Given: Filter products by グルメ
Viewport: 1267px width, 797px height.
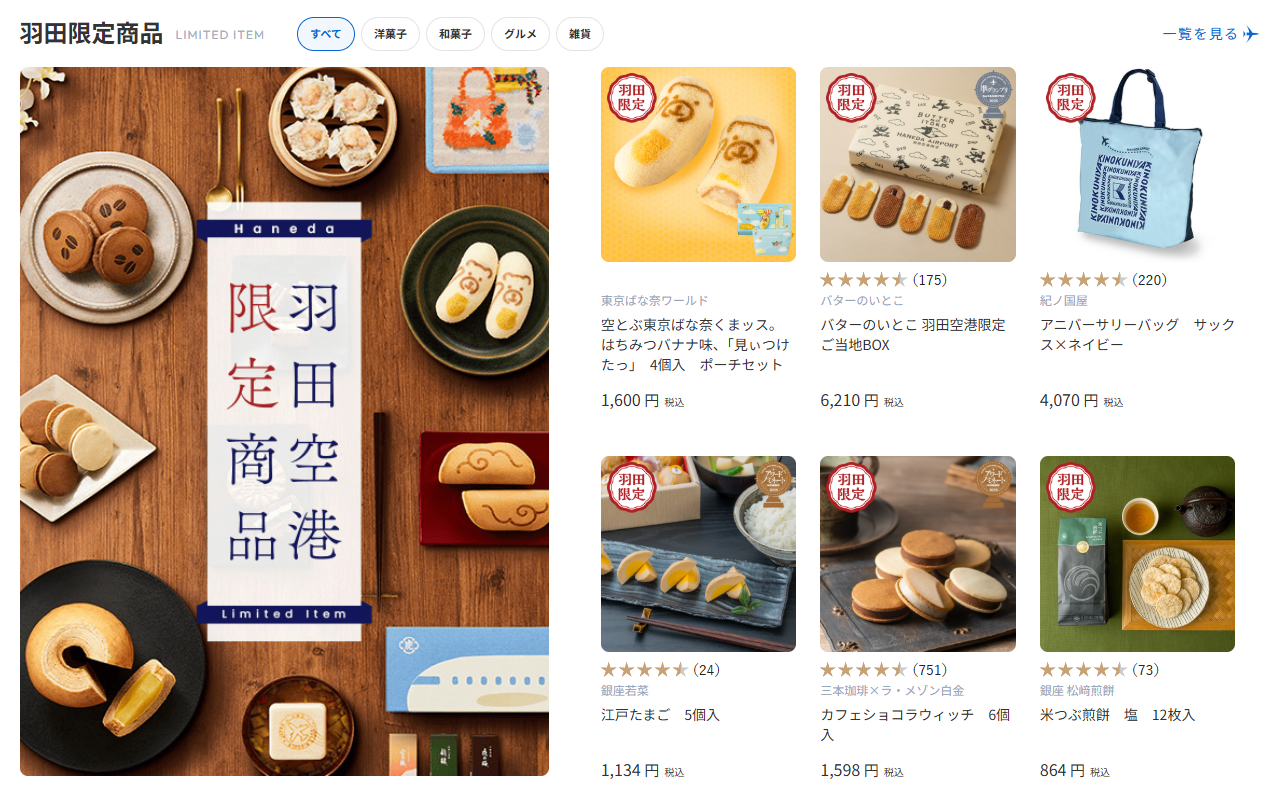Looking at the screenshot, I should tap(520, 34).
